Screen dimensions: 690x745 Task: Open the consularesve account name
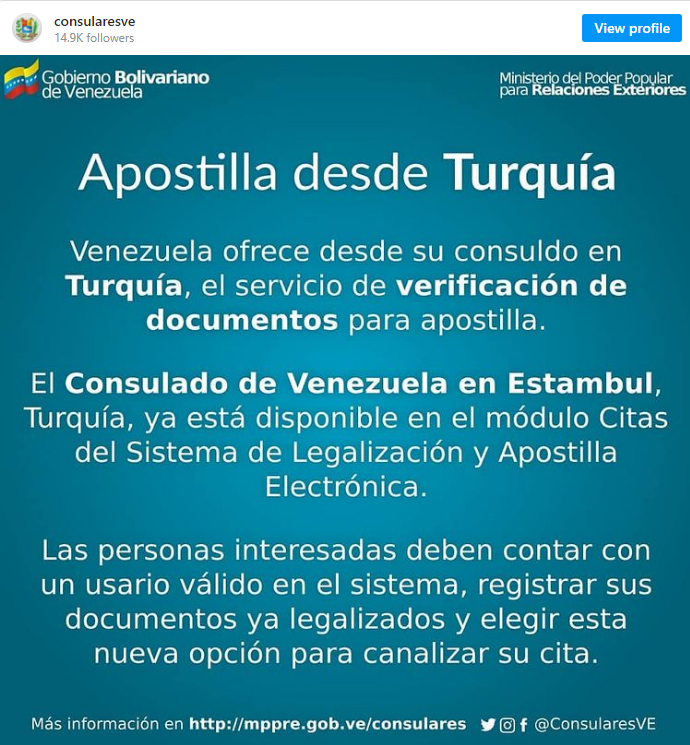95,20
